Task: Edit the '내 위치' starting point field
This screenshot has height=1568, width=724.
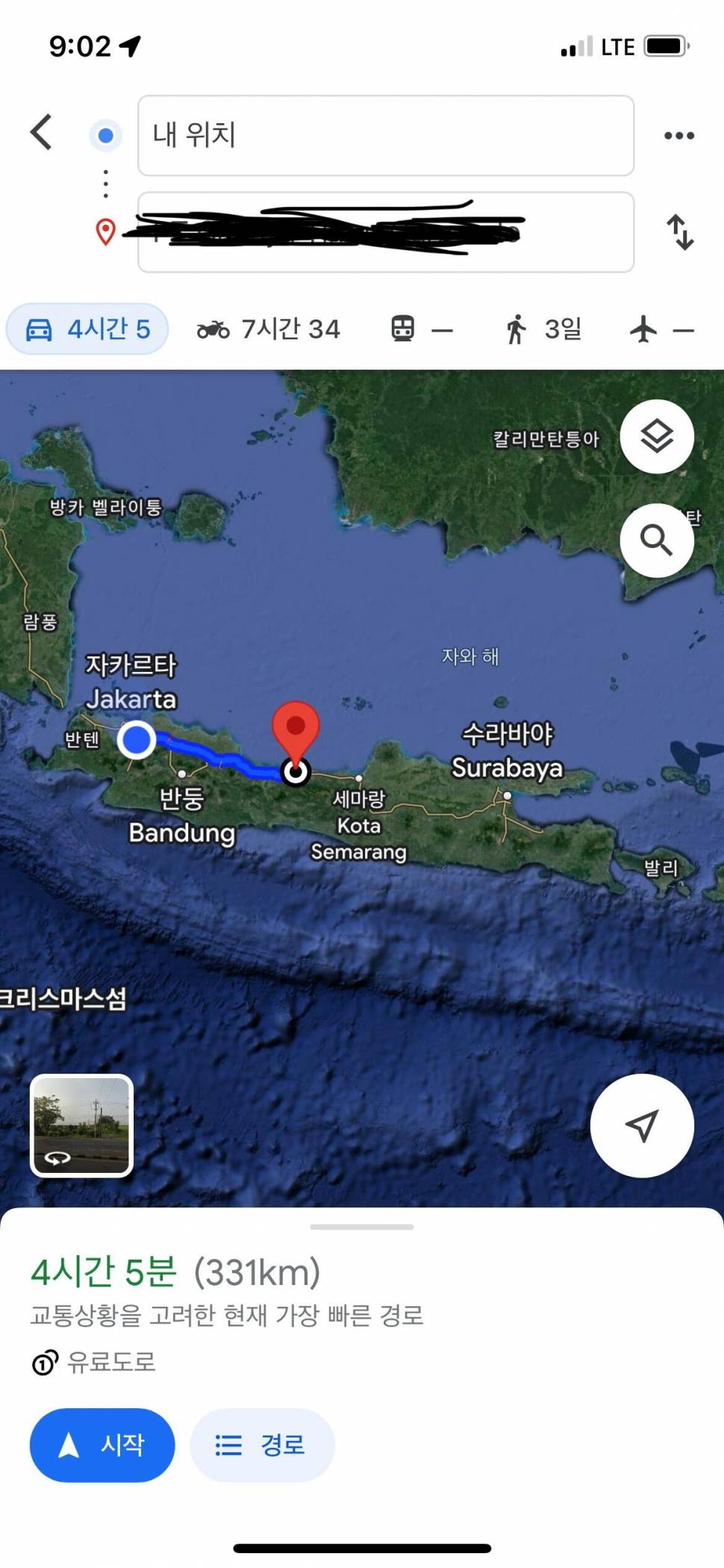Action: pos(385,135)
